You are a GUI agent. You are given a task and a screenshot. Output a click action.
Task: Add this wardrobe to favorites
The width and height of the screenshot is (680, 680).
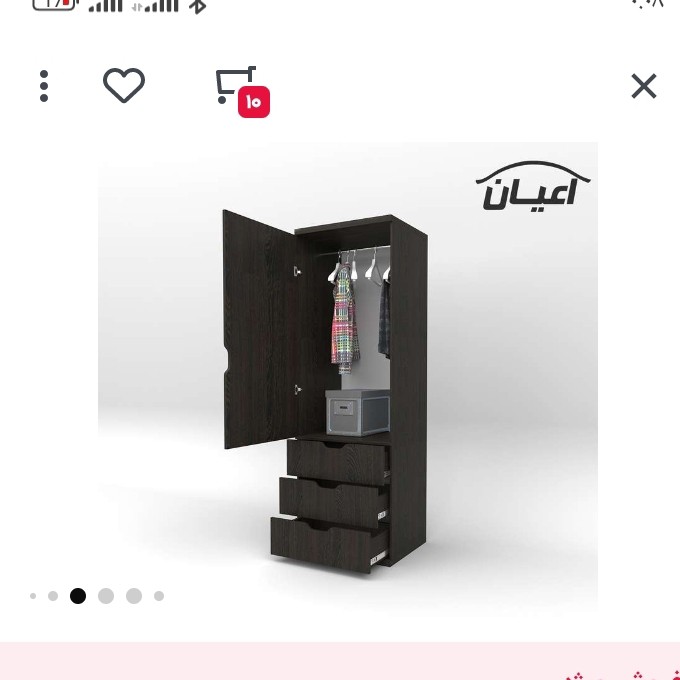124,86
